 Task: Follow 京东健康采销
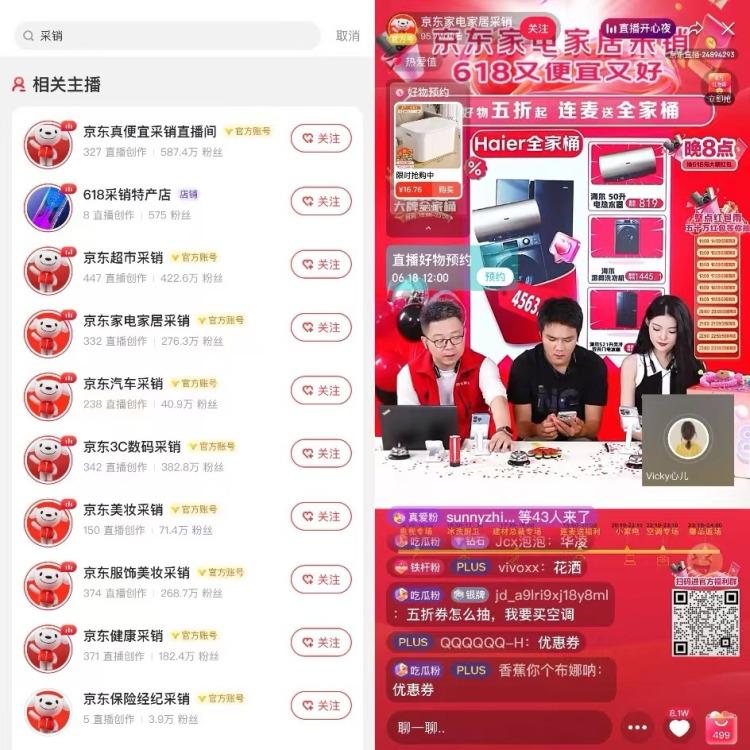click(321, 643)
